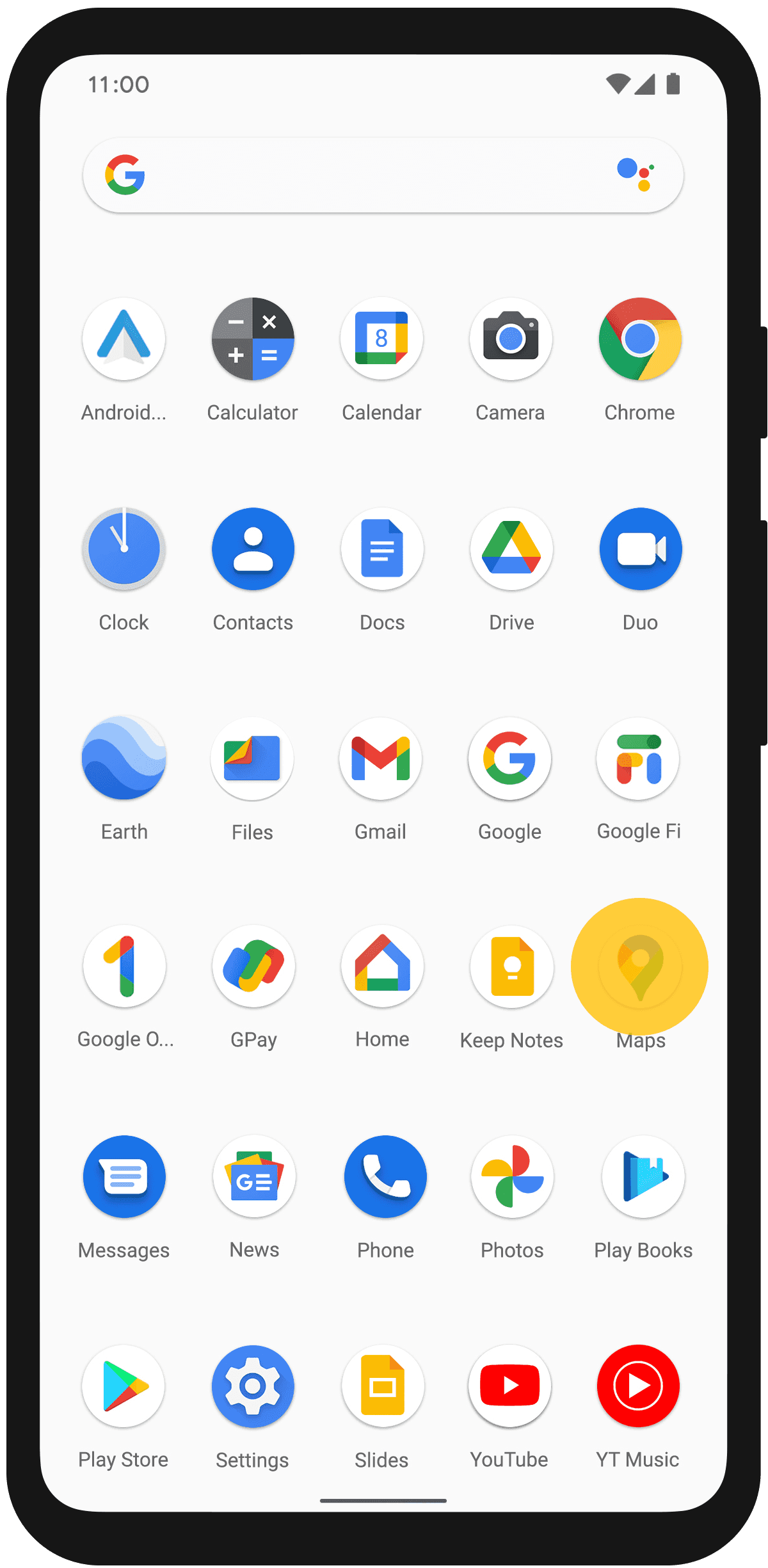
Task: Open the Clock app
Action: (124, 549)
